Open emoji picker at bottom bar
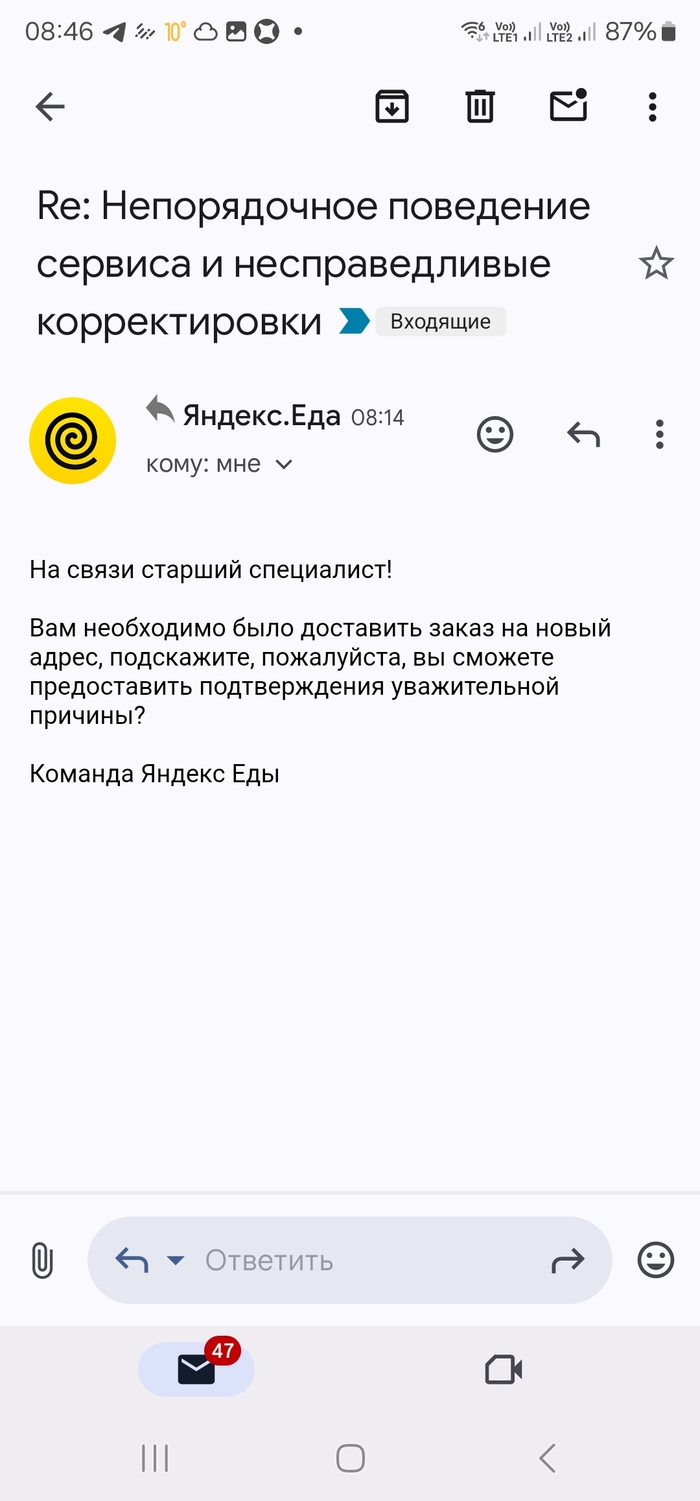700x1501 pixels. [x=656, y=1260]
